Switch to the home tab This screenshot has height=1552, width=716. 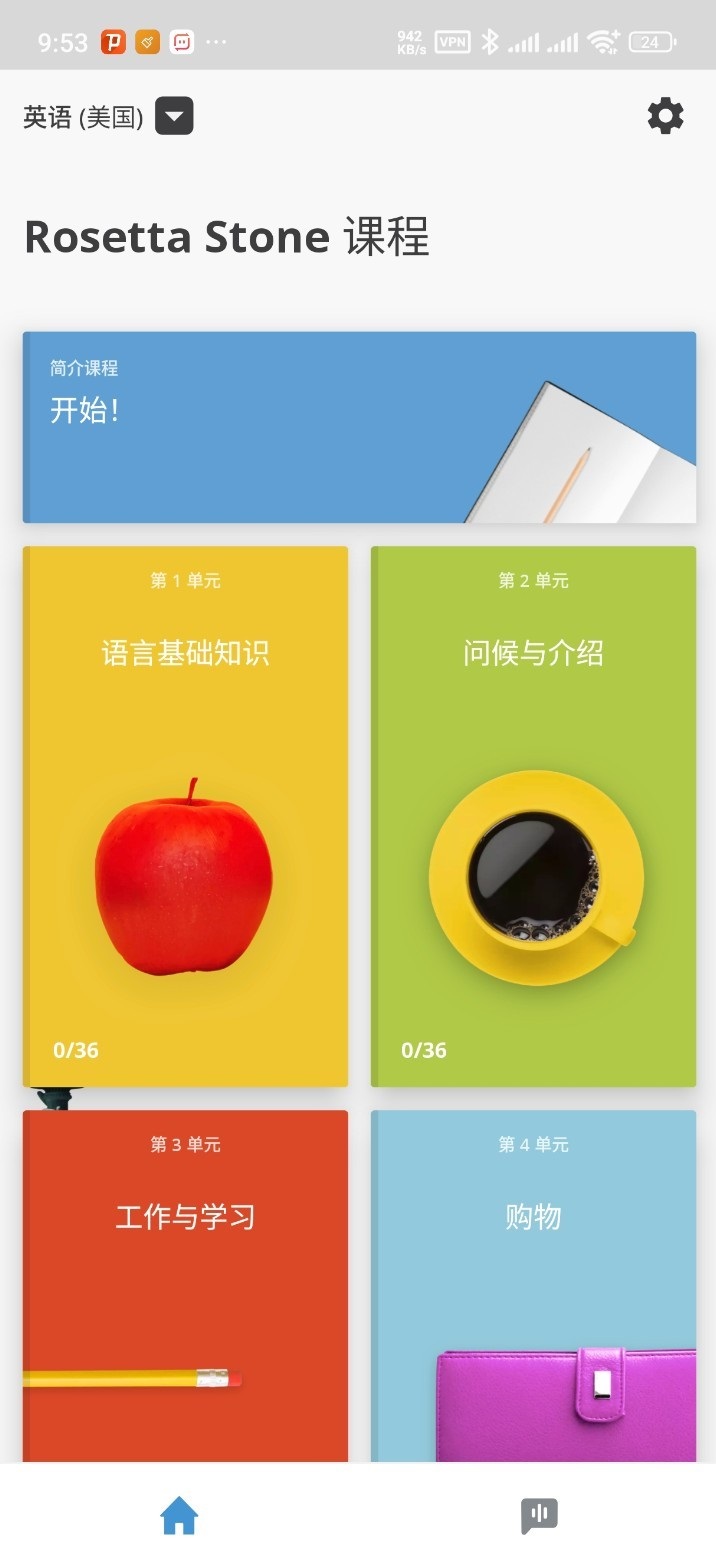click(180, 1515)
